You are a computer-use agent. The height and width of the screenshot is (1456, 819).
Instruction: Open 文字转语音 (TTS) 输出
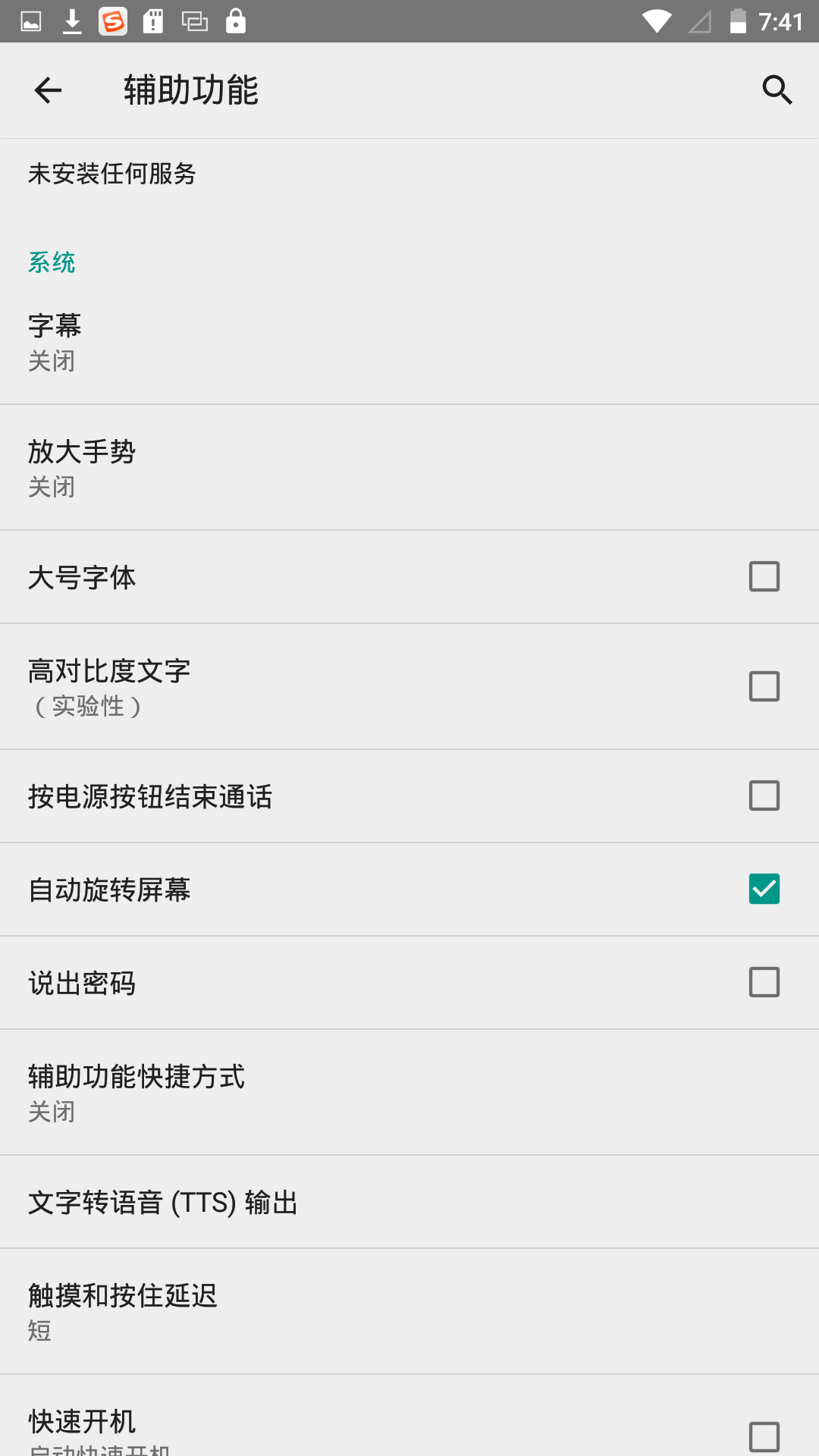[x=409, y=1202]
